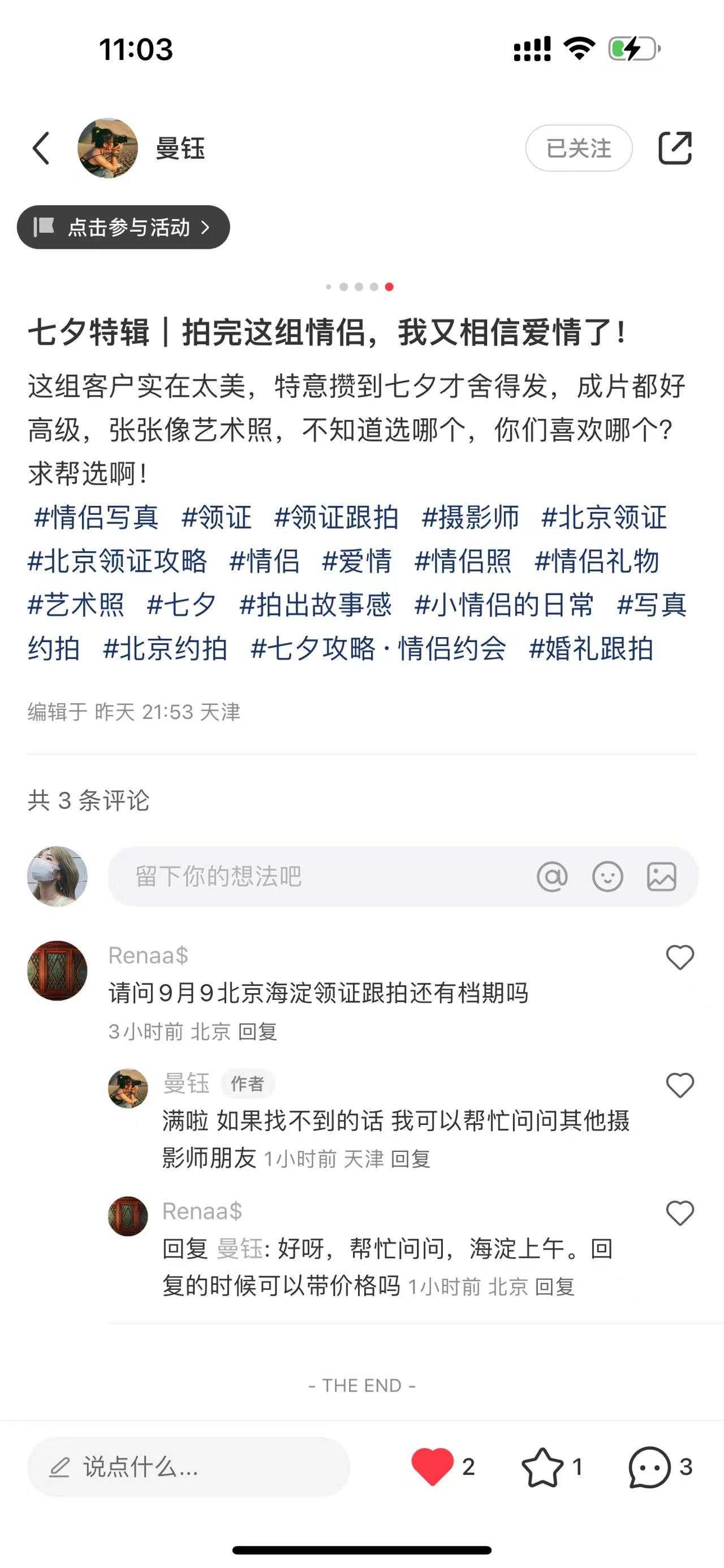This screenshot has width=724, height=1568.
Task: Open the #情侣写真 hashtag
Action: (96, 517)
